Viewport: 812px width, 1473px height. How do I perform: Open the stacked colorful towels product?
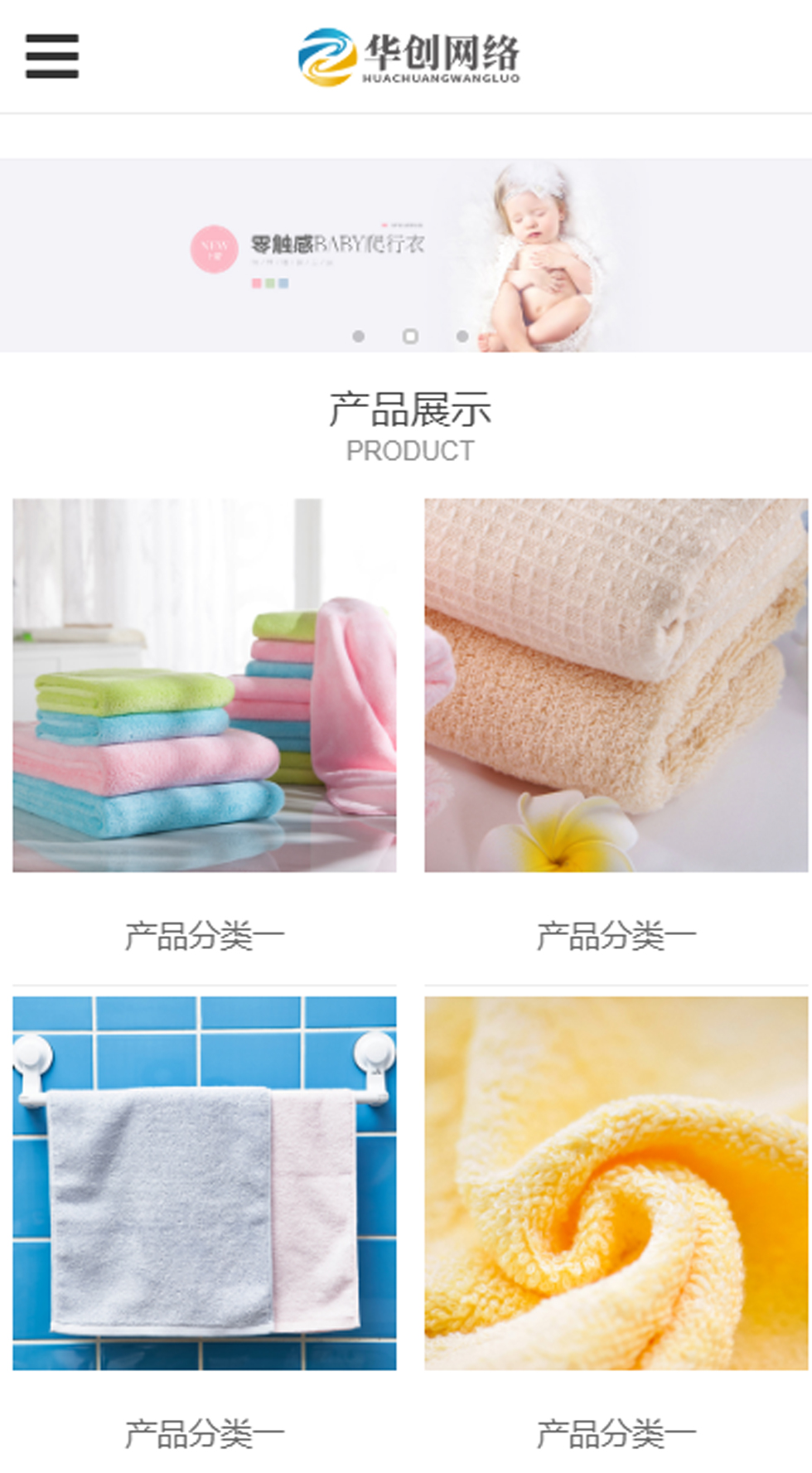pos(204,685)
